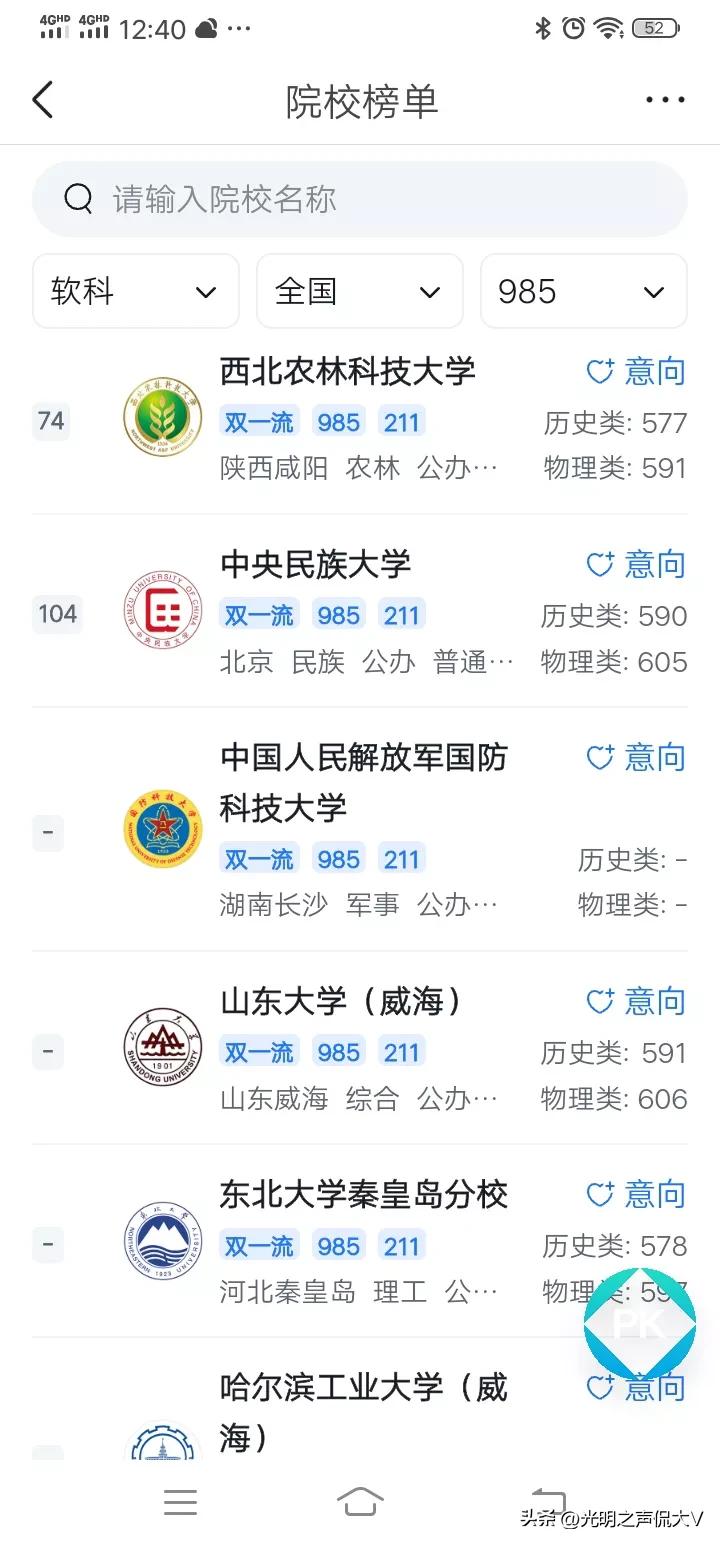
Task: Tap the 双一流 tag on 中央民族大学
Action: pyautogui.click(x=258, y=614)
